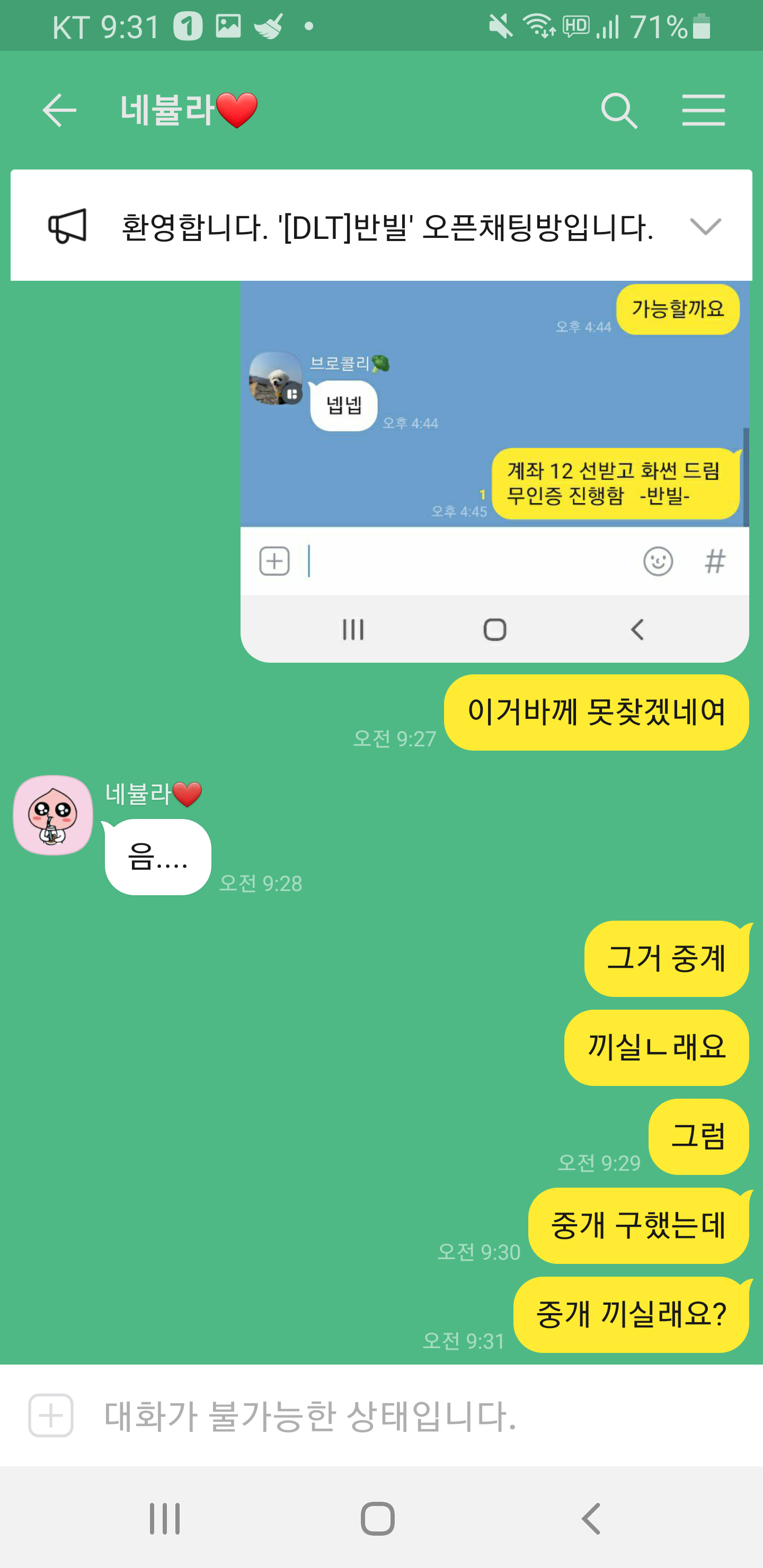Go to the phone's home screen
Viewport: 763px width, 1568px height.
[378, 1518]
